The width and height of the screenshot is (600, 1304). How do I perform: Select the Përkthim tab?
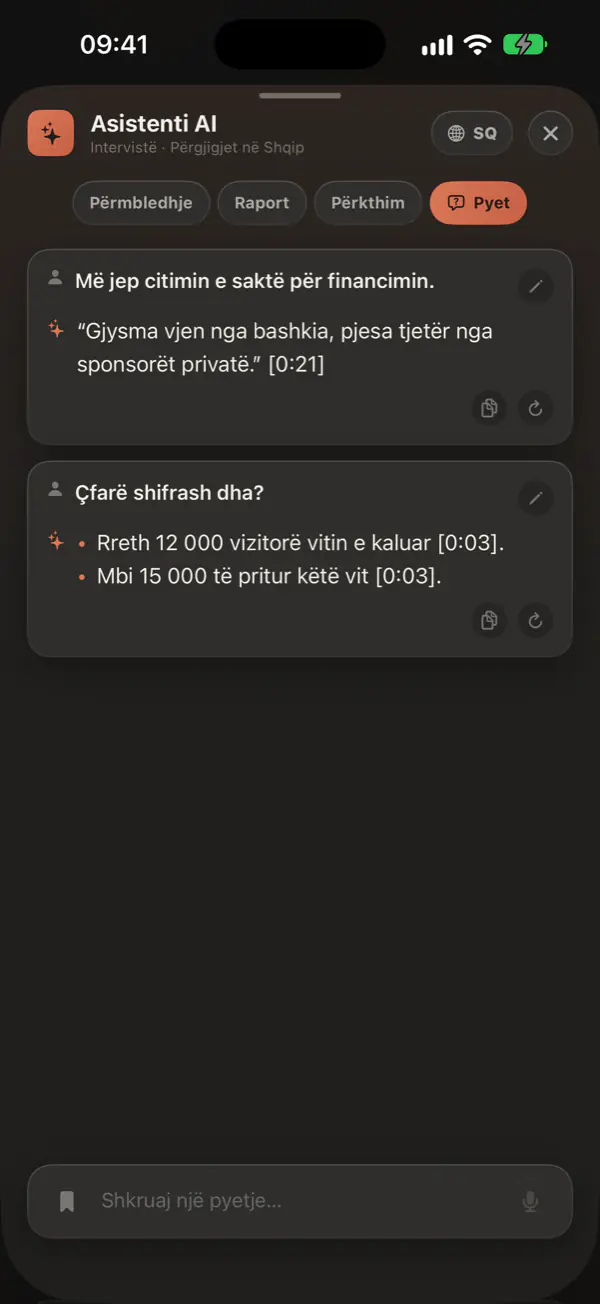coord(368,203)
